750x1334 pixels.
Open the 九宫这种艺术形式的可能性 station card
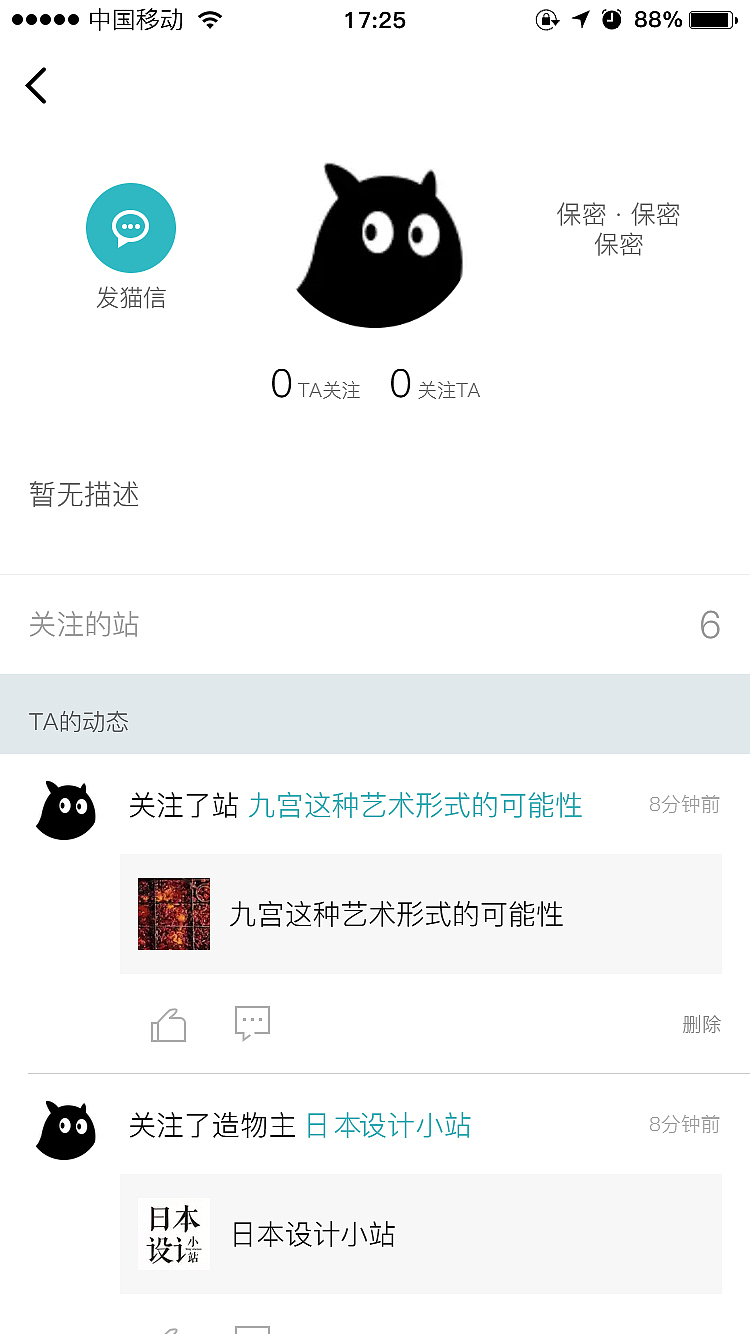420,914
